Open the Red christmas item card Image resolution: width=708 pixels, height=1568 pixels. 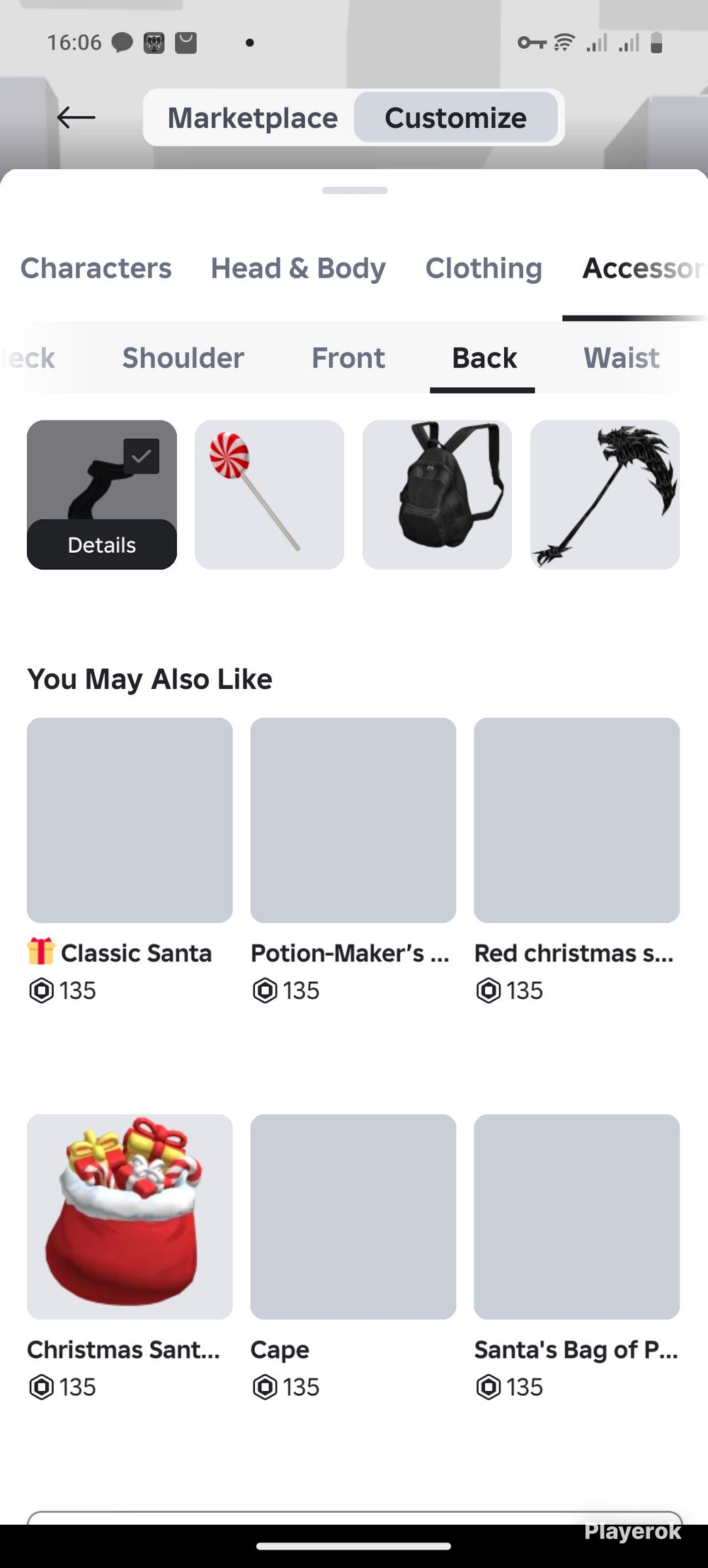pos(576,820)
